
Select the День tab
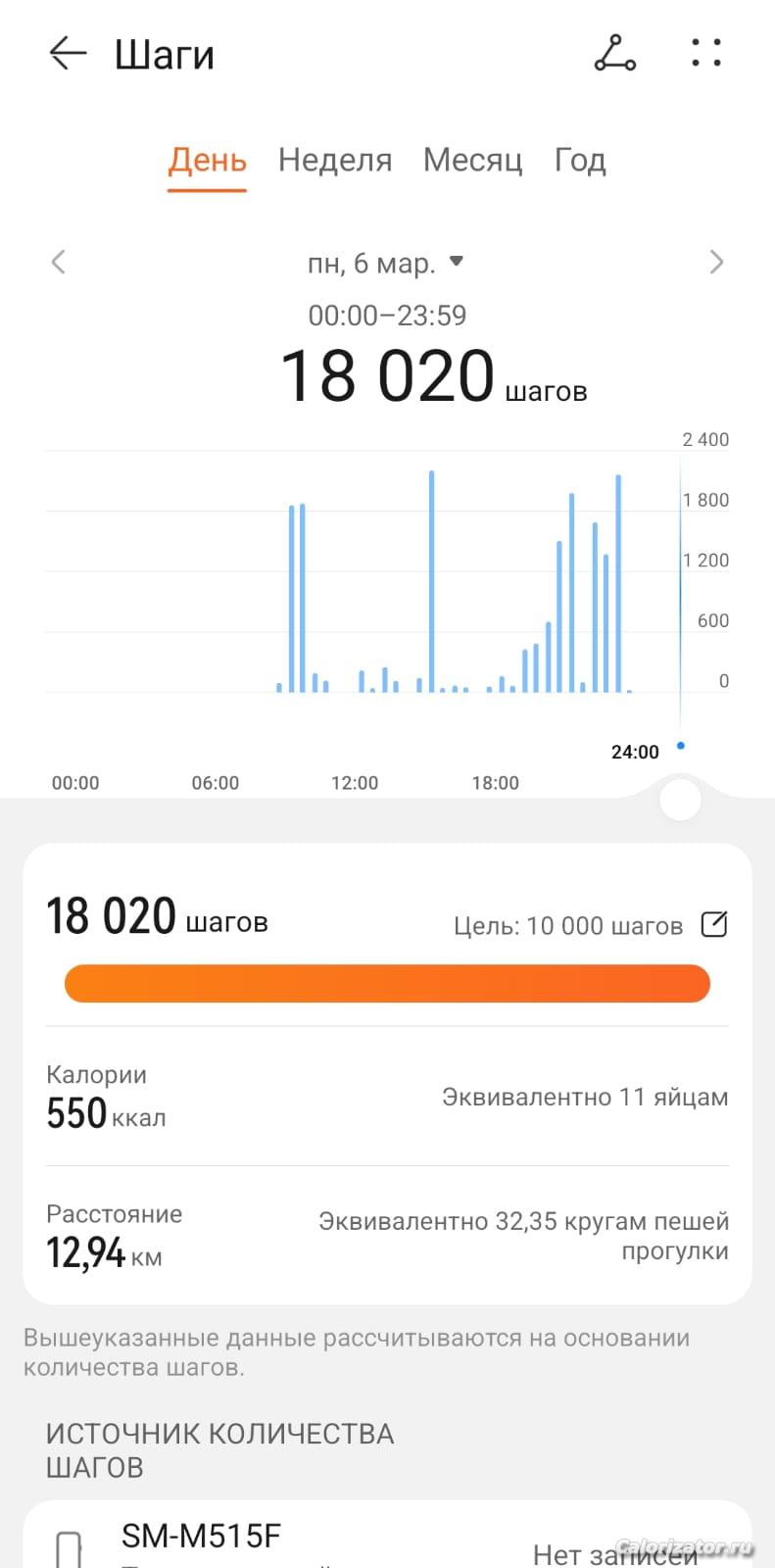tap(207, 160)
